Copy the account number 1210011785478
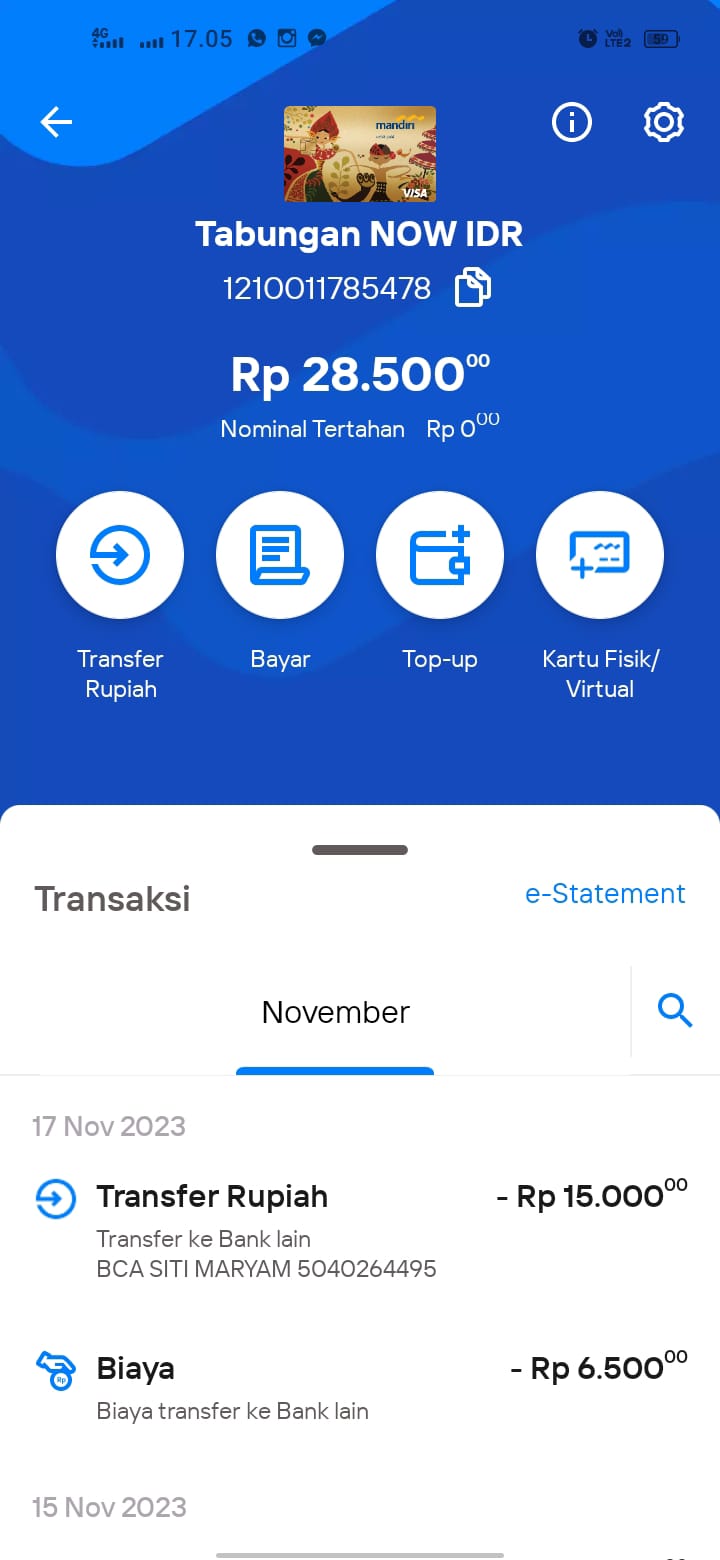 click(x=473, y=287)
